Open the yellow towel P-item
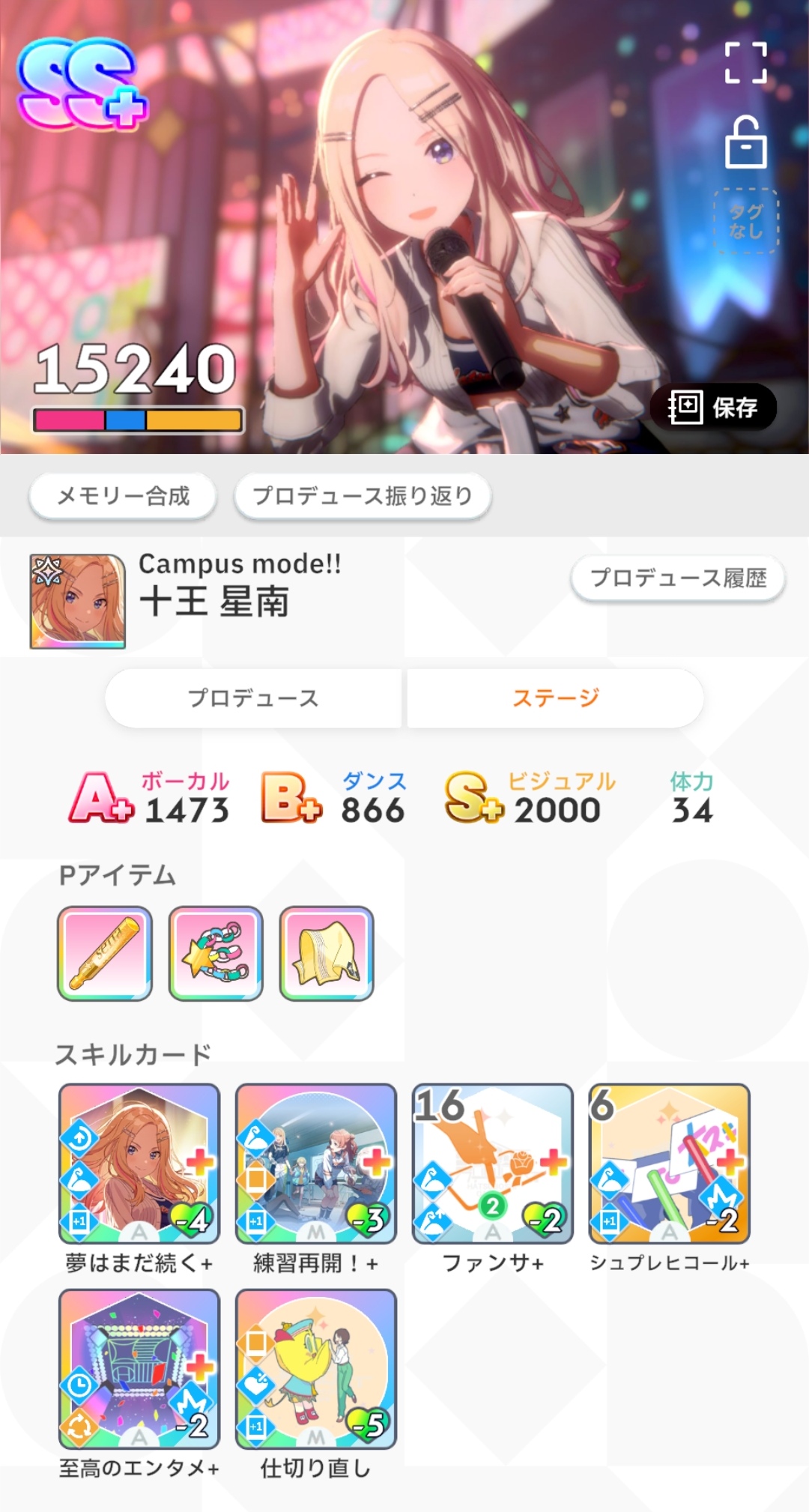The image size is (809, 1512). tap(327, 953)
